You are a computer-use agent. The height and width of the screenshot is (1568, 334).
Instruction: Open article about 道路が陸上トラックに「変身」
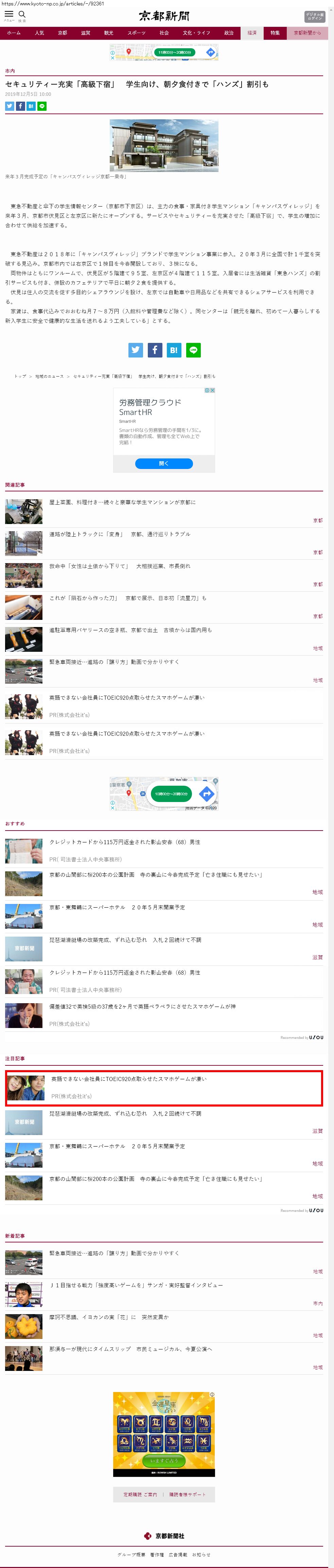[x=119, y=534]
